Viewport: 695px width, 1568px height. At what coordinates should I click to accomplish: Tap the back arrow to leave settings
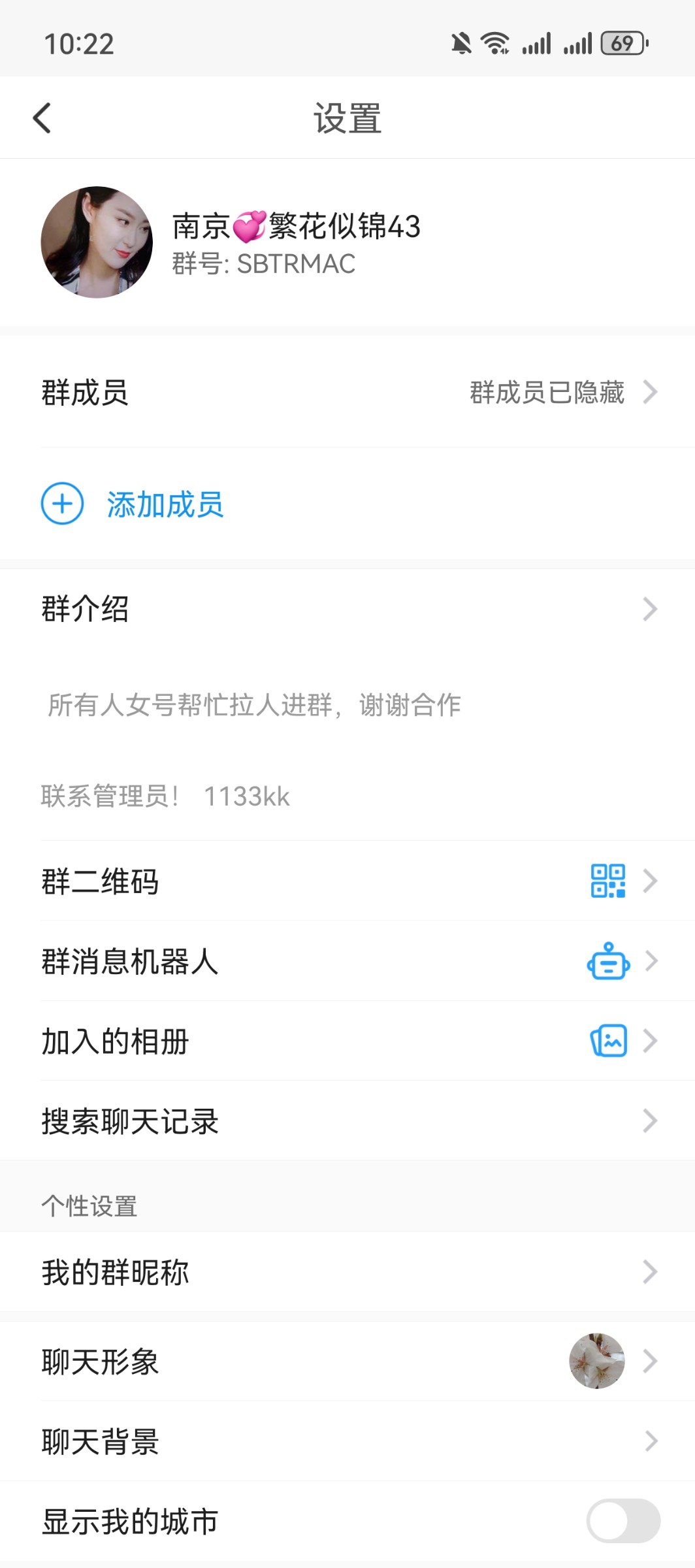(x=42, y=118)
